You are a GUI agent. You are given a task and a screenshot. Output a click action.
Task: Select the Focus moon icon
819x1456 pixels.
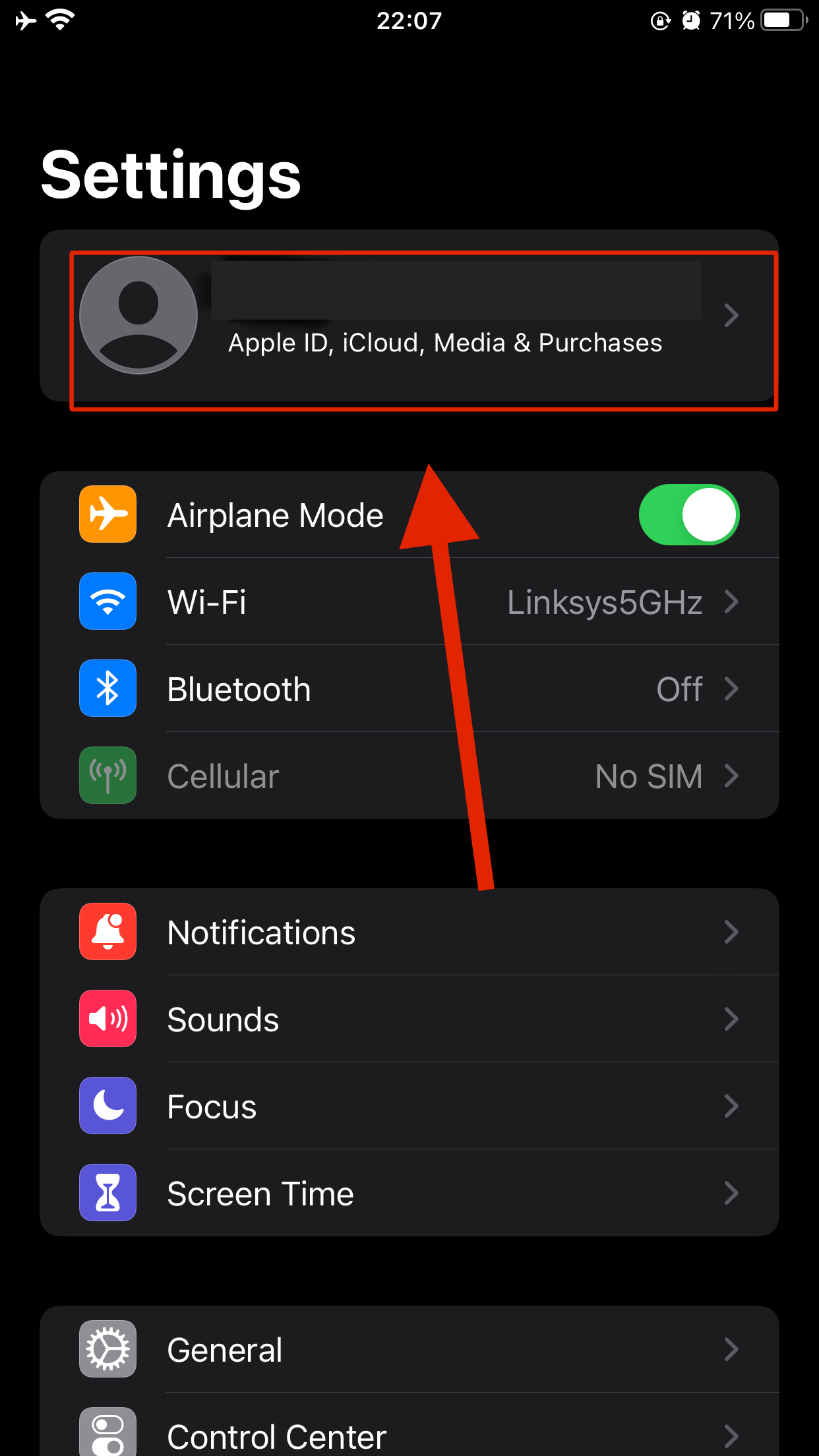click(x=107, y=1106)
